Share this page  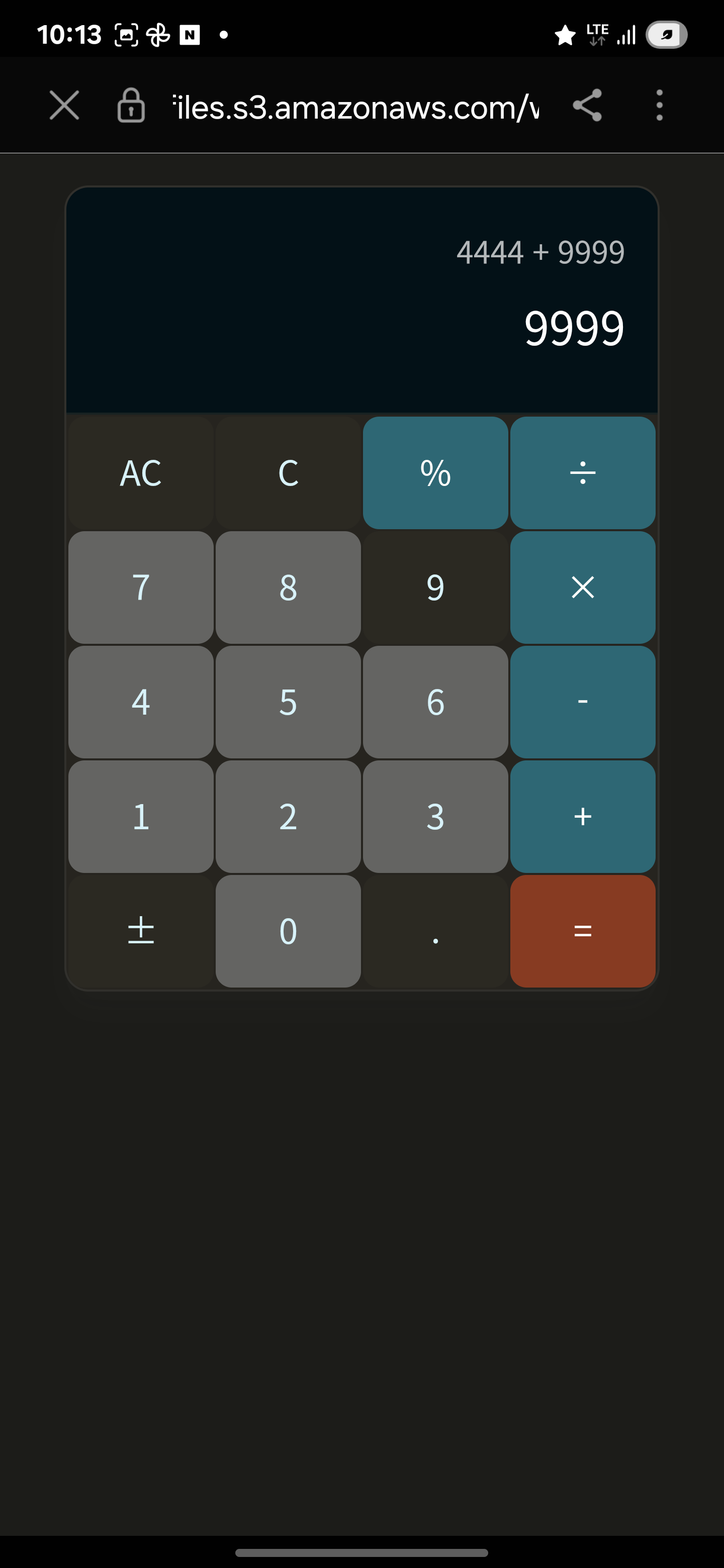pos(587,106)
